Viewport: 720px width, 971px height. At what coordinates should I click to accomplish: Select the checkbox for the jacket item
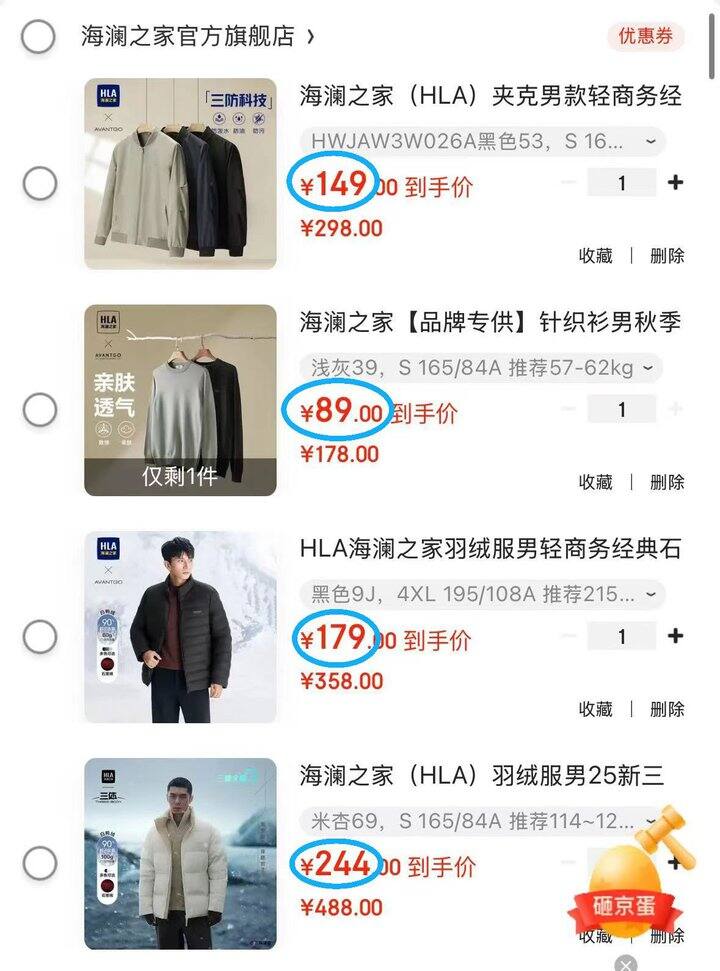(40, 182)
